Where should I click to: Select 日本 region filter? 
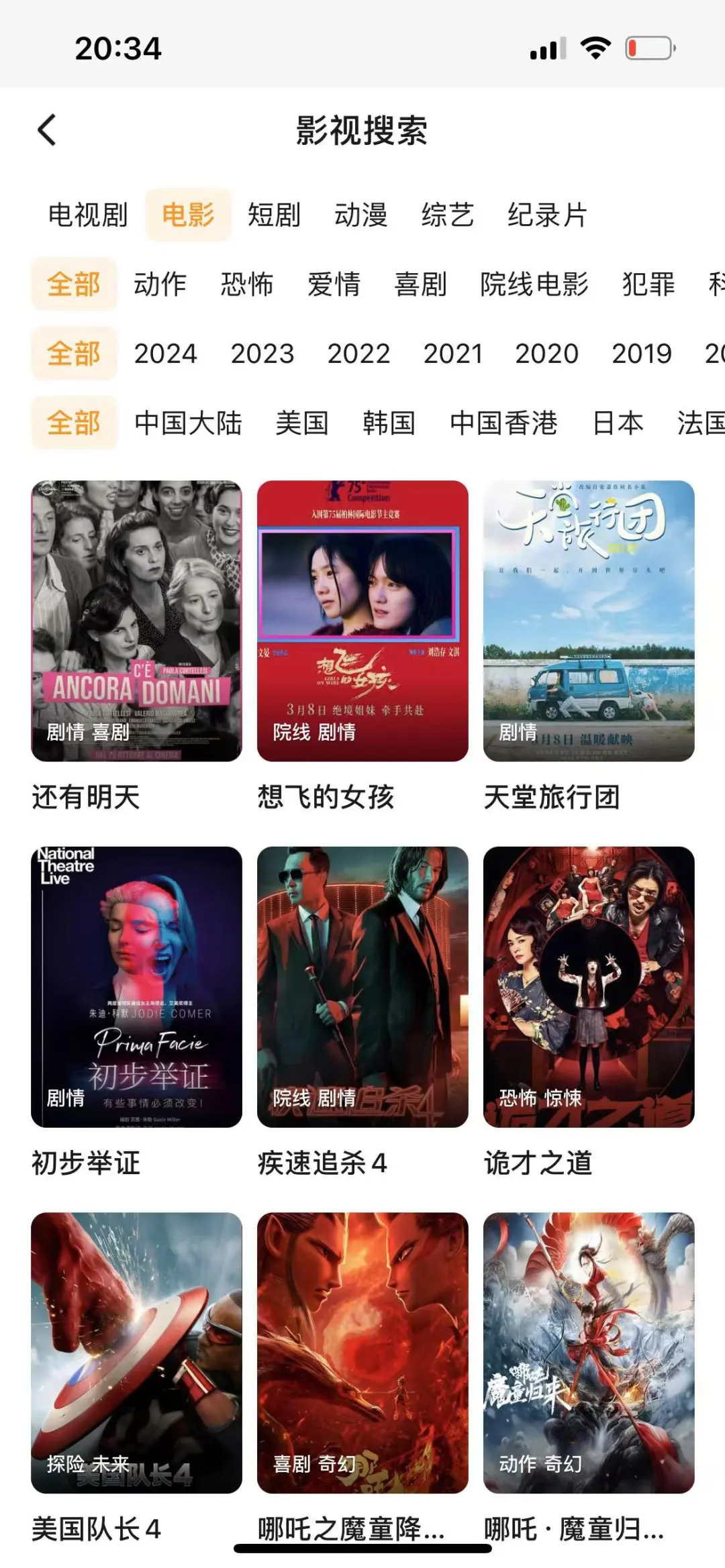pos(618,423)
